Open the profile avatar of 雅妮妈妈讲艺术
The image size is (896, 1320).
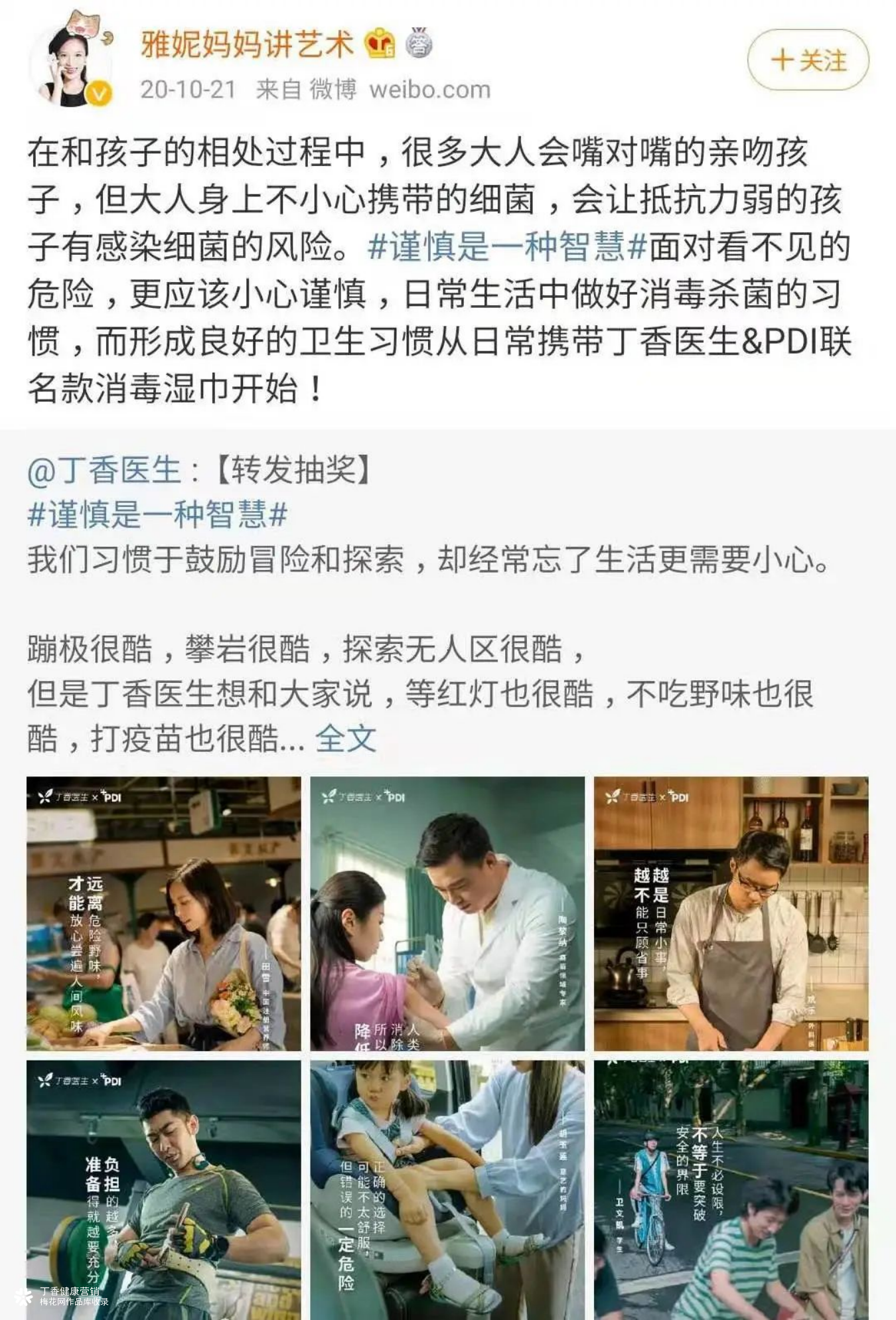tap(71, 62)
